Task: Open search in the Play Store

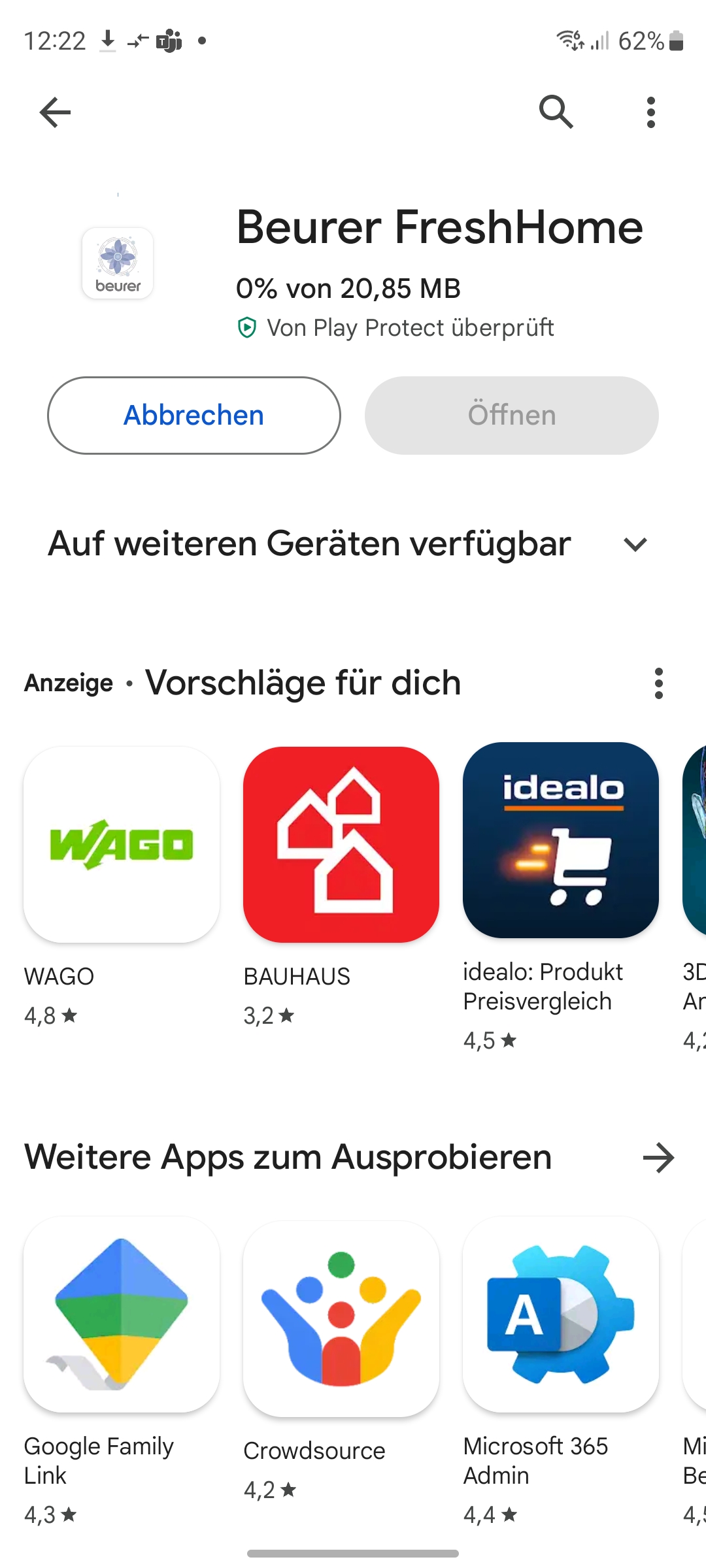Action: [556, 112]
